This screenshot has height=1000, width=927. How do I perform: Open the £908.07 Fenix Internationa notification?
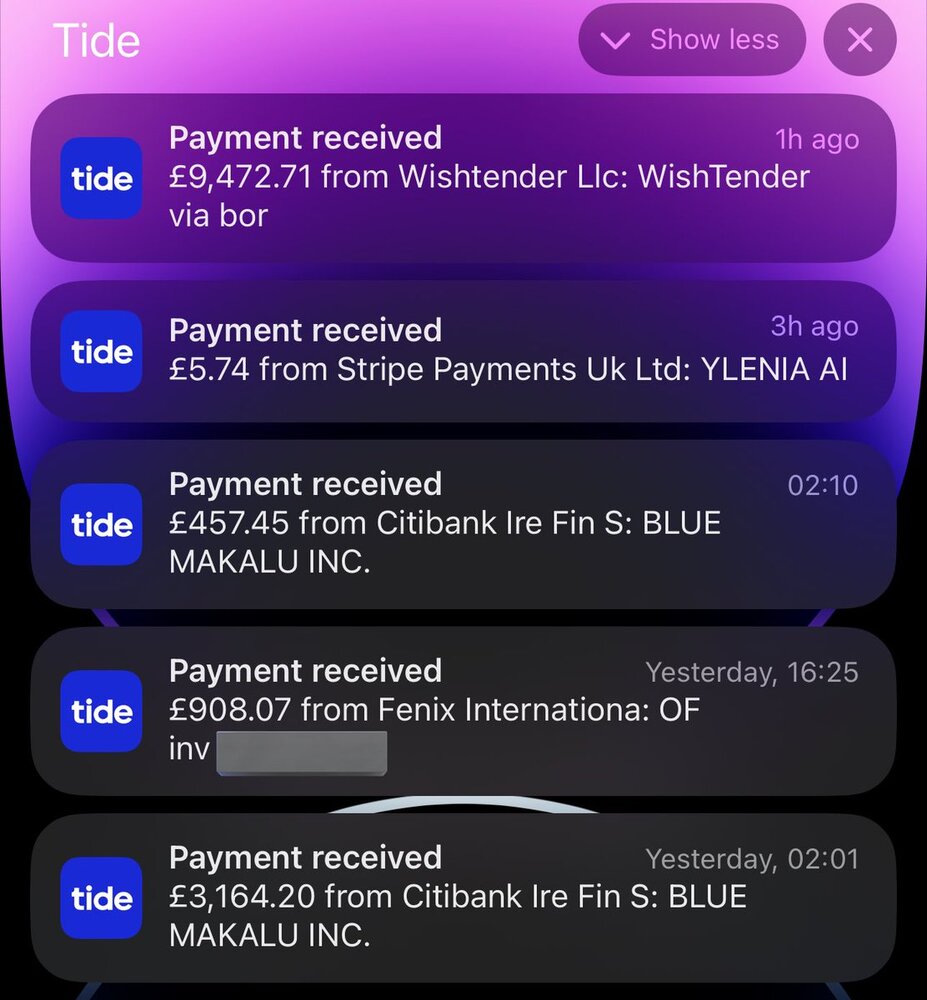[463, 711]
